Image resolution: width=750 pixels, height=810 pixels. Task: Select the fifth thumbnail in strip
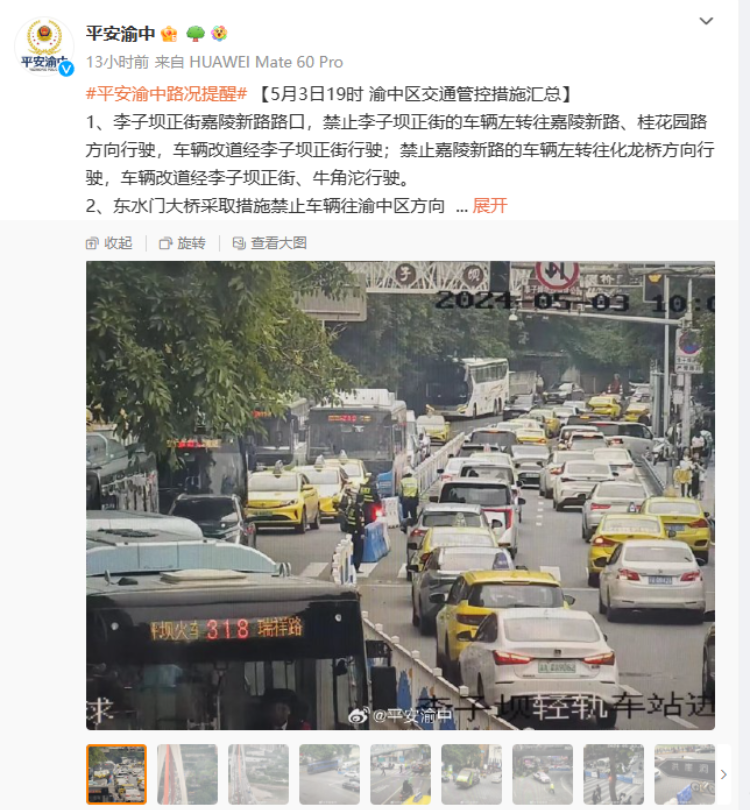coord(400,774)
